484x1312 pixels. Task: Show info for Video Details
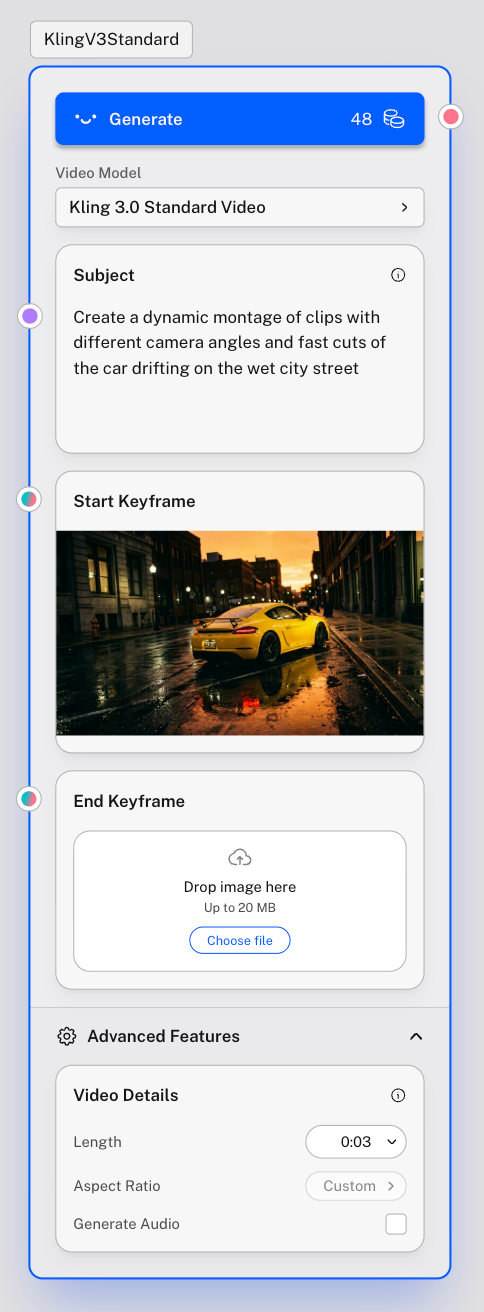398,1095
